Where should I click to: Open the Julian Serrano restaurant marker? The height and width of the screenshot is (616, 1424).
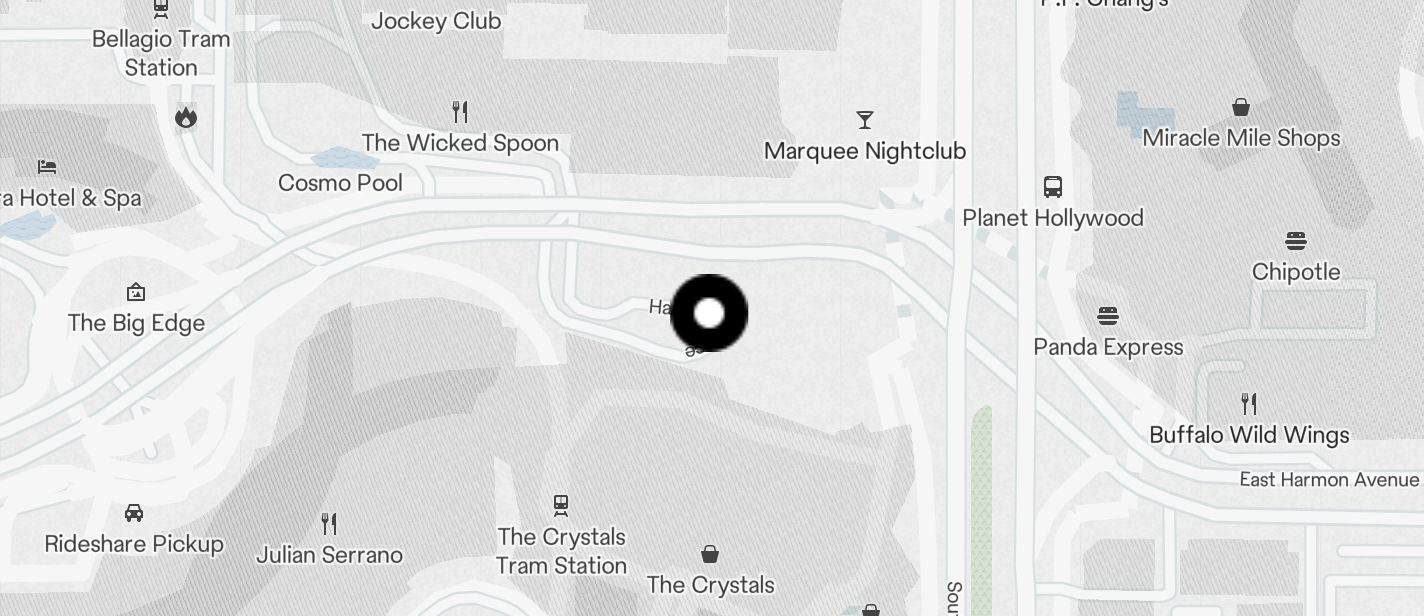pyautogui.click(x=329, y=524)
